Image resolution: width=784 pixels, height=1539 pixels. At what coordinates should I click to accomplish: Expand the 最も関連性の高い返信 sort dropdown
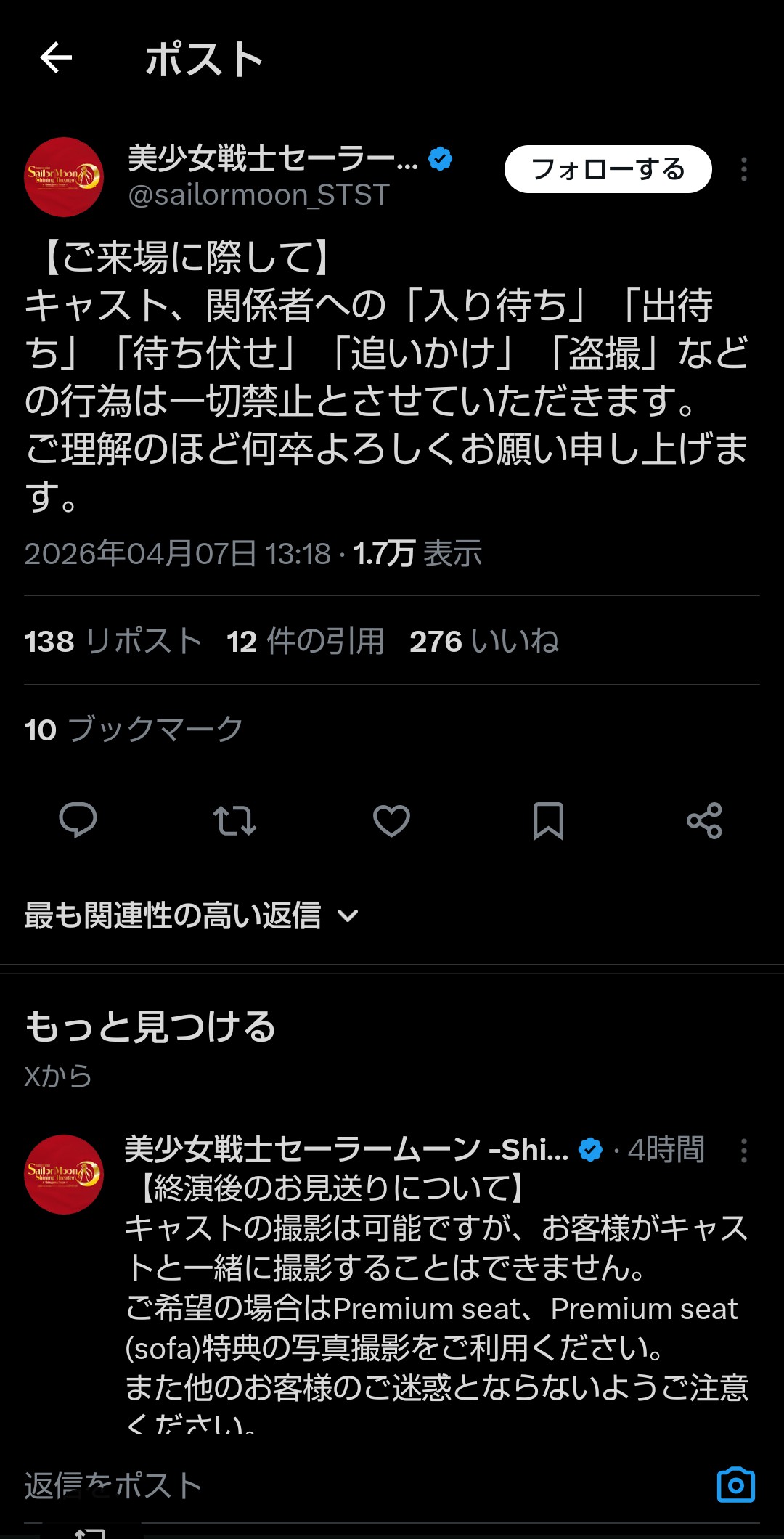point(192,915)
